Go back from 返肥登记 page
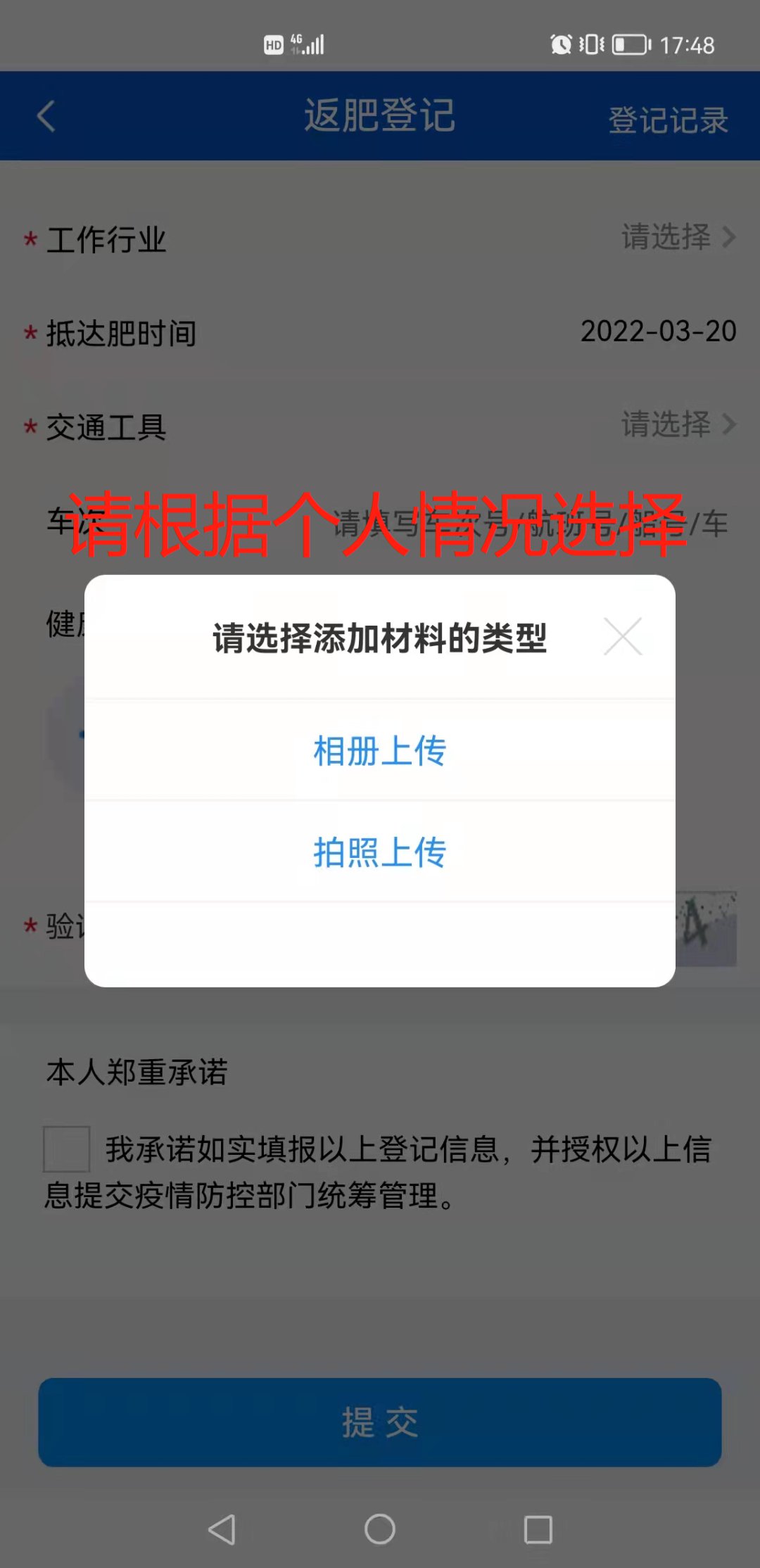 [x=46, y=116]
